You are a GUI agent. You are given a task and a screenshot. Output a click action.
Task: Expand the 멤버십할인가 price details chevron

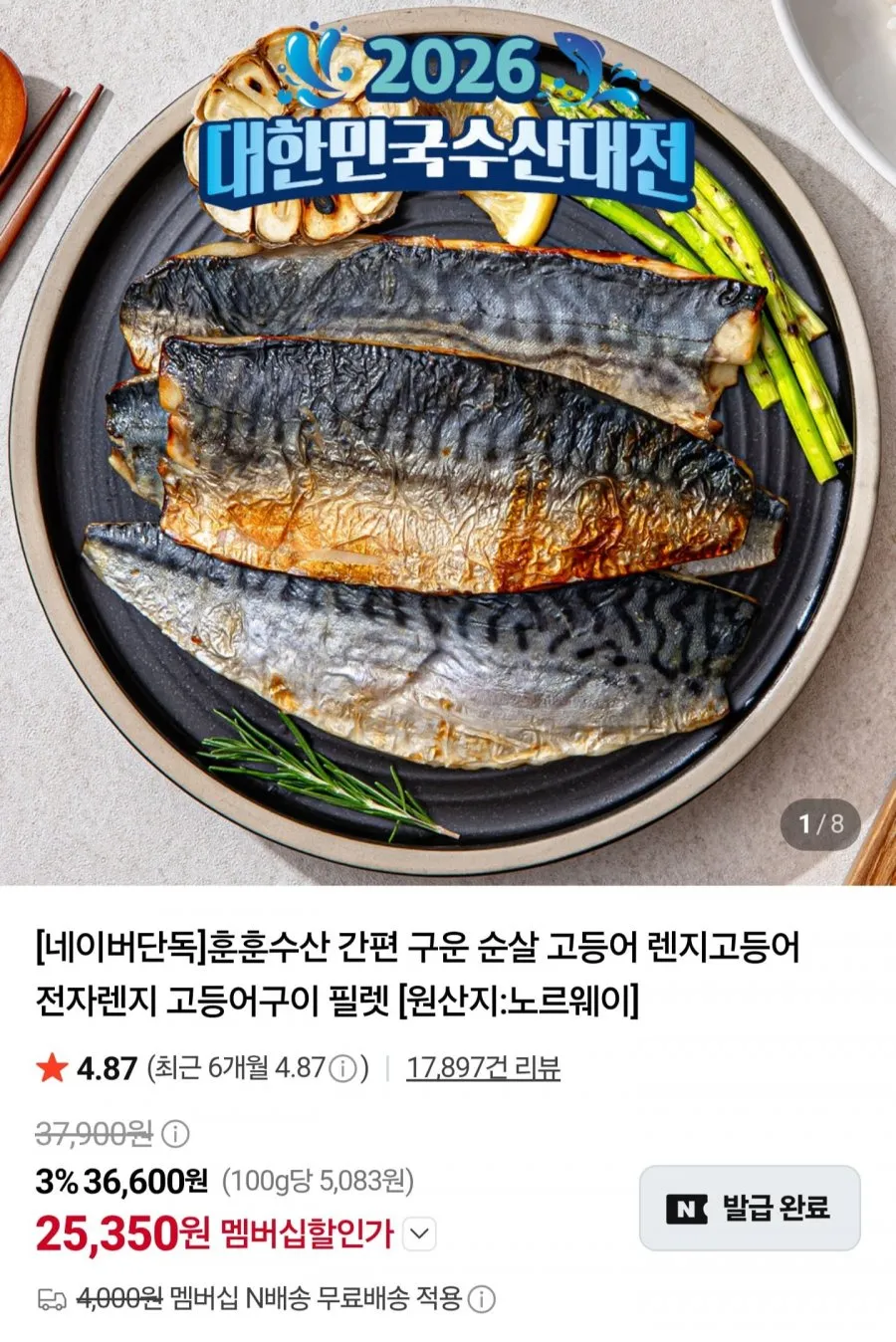(x=420, y=1234)
